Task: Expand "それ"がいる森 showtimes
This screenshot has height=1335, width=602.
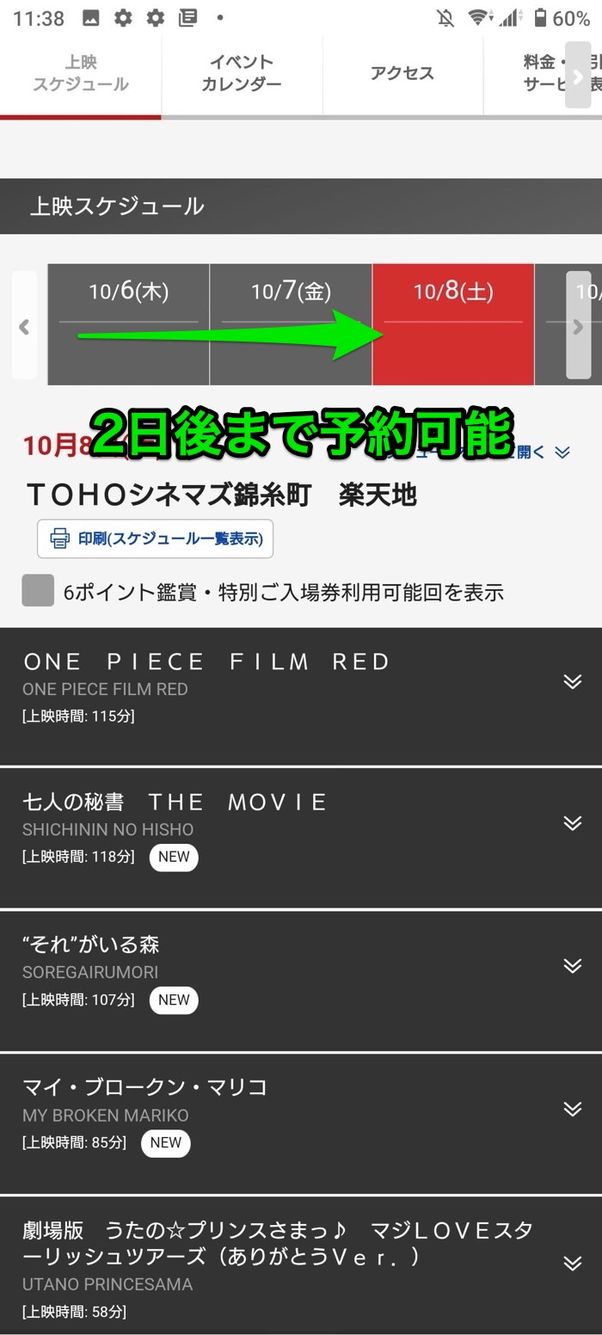Action: [572, 966]
